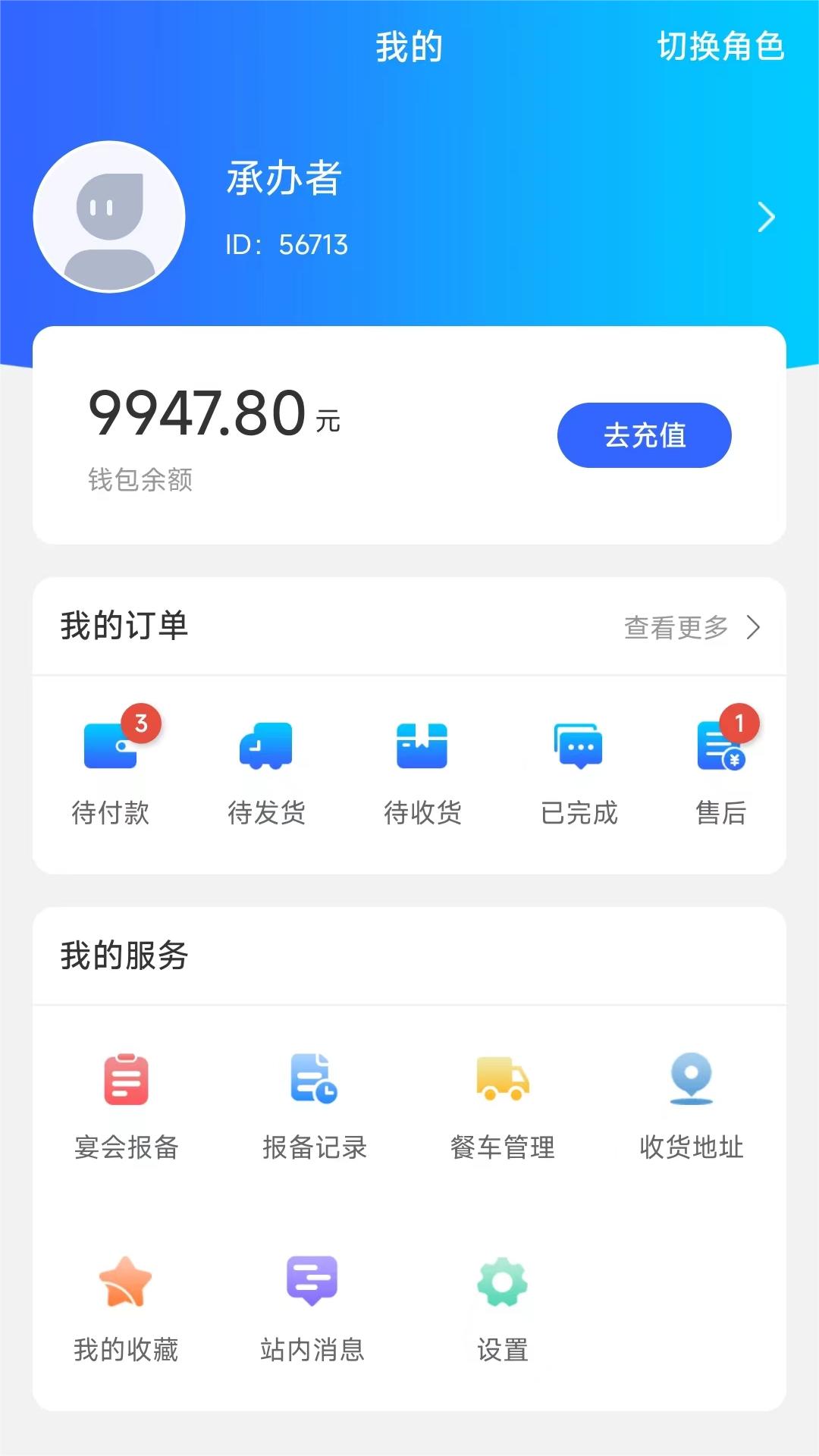This screenshot has width=819, height=1456.
Task: Tap 去充值 to recharge wallet
Action: [x=644, y=435]
